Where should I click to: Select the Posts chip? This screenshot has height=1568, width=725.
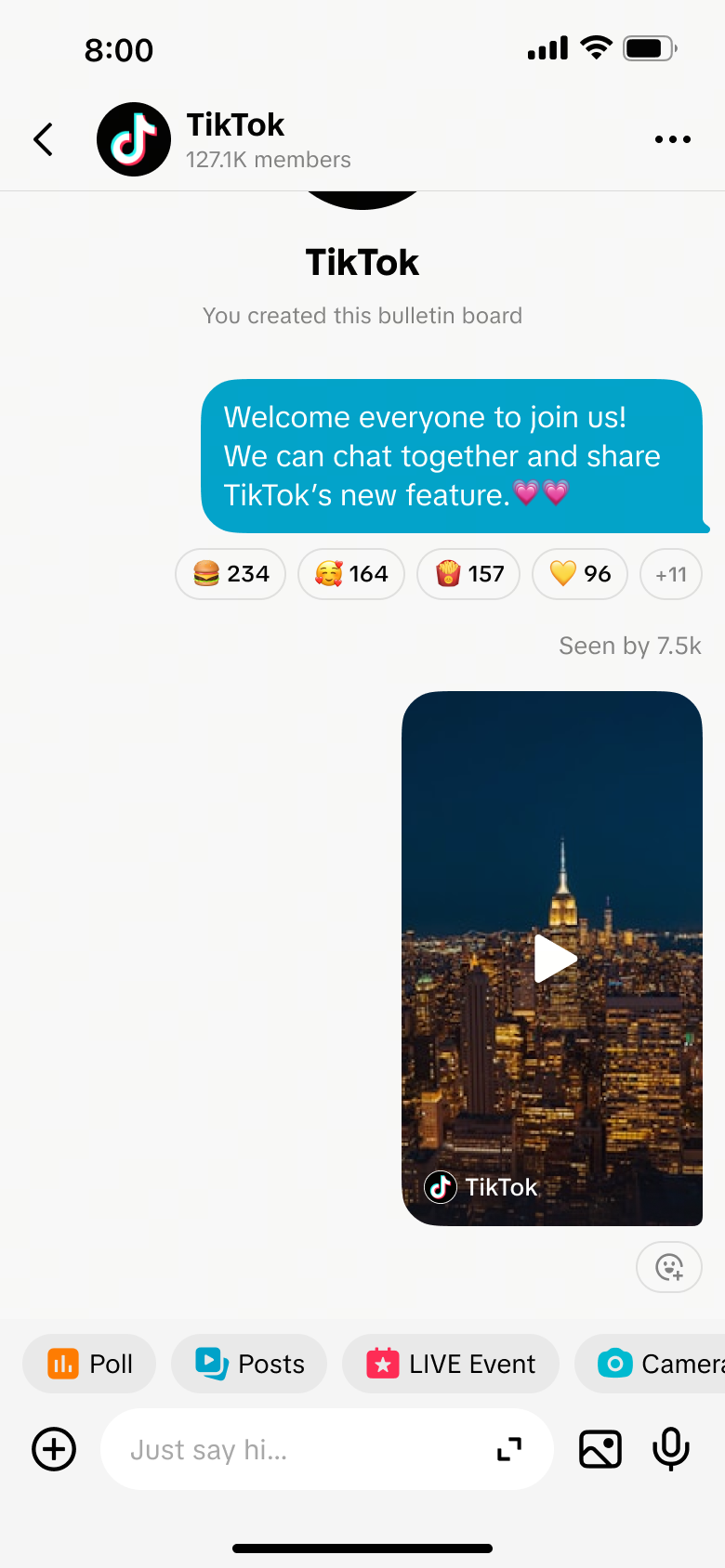249,1364
